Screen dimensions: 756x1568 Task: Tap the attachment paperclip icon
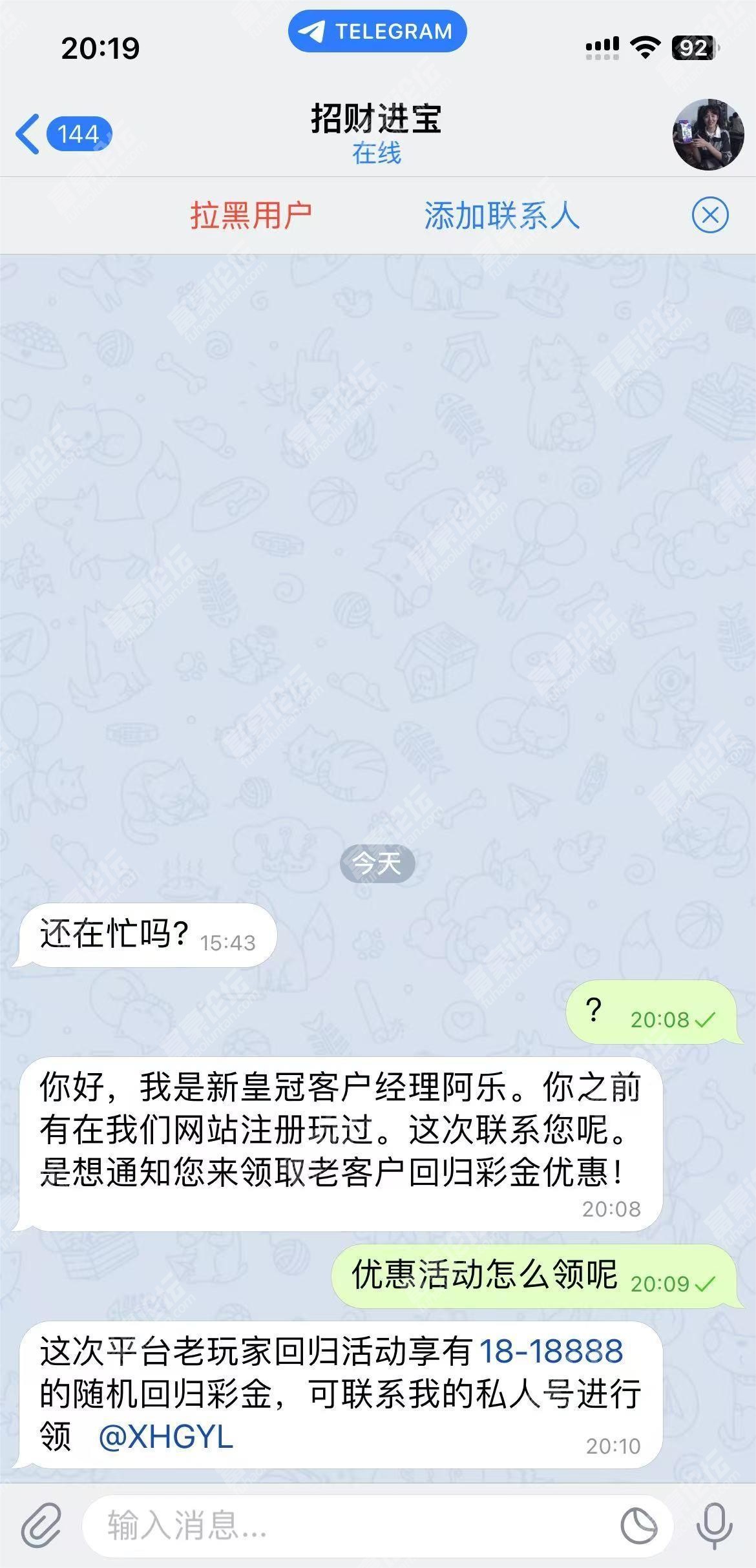[x=42, y=1526]
